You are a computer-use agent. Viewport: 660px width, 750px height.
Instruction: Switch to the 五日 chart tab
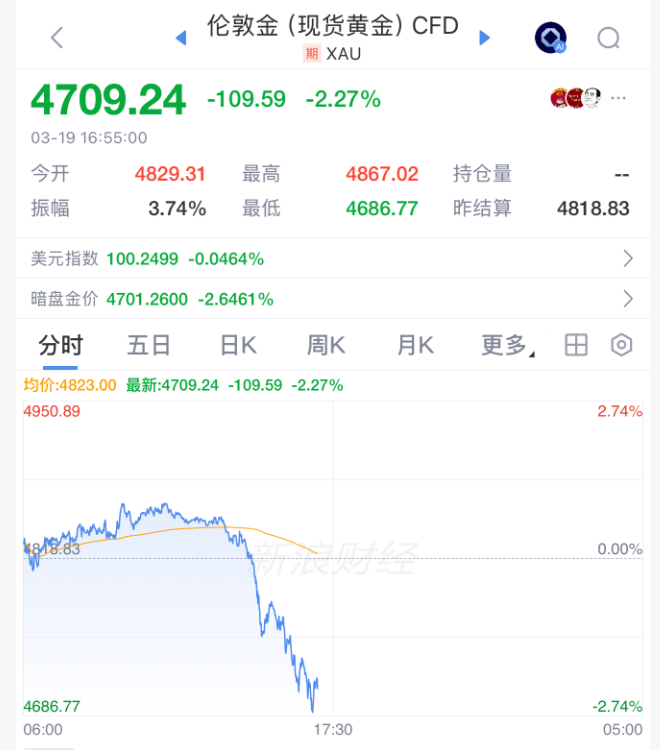(149, 346)
